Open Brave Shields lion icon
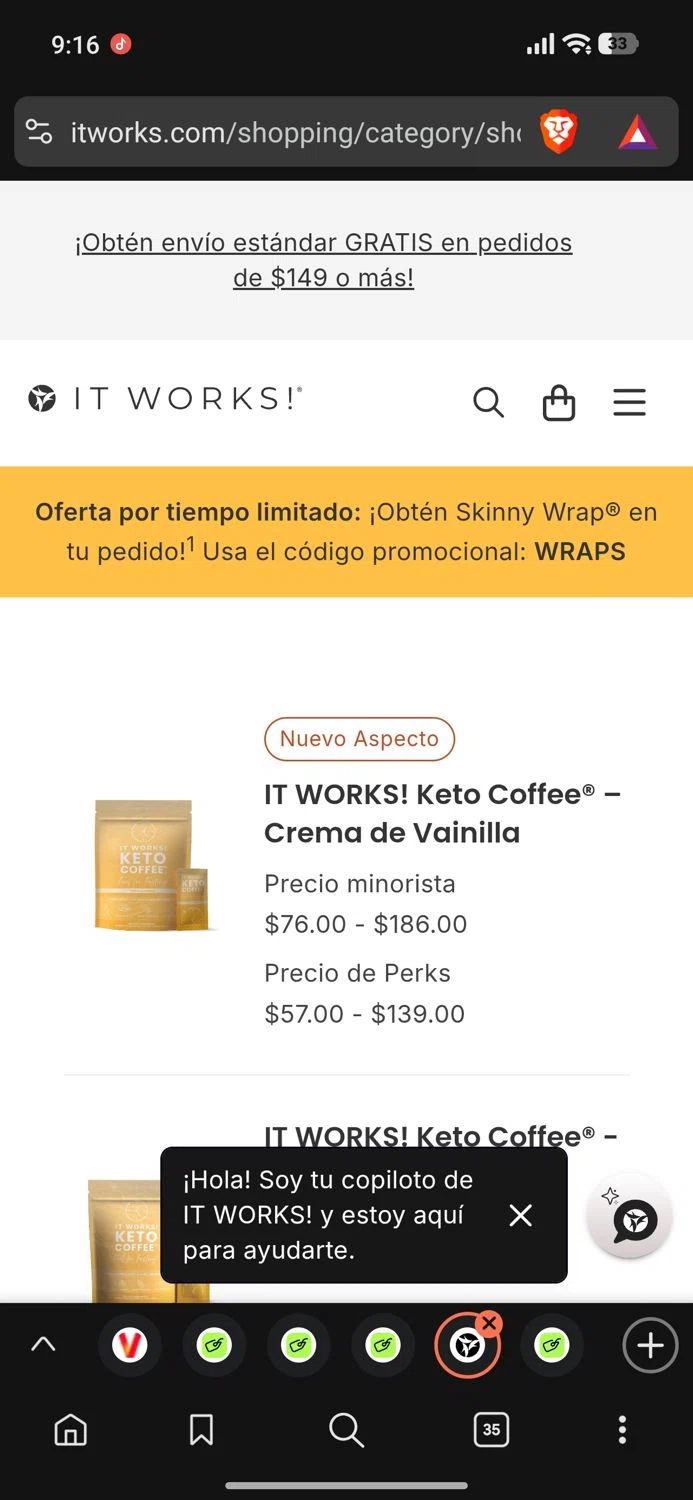The width and height of the screenshot is (693, 1500). pyautogui.click(x=558, y=132)
